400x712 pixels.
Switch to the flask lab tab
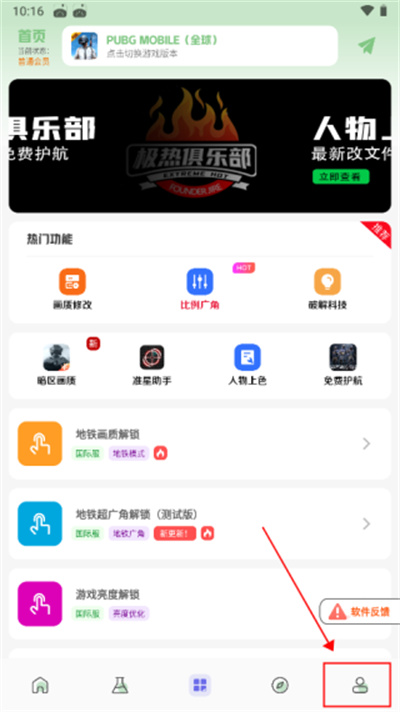[x=120, y=685]
